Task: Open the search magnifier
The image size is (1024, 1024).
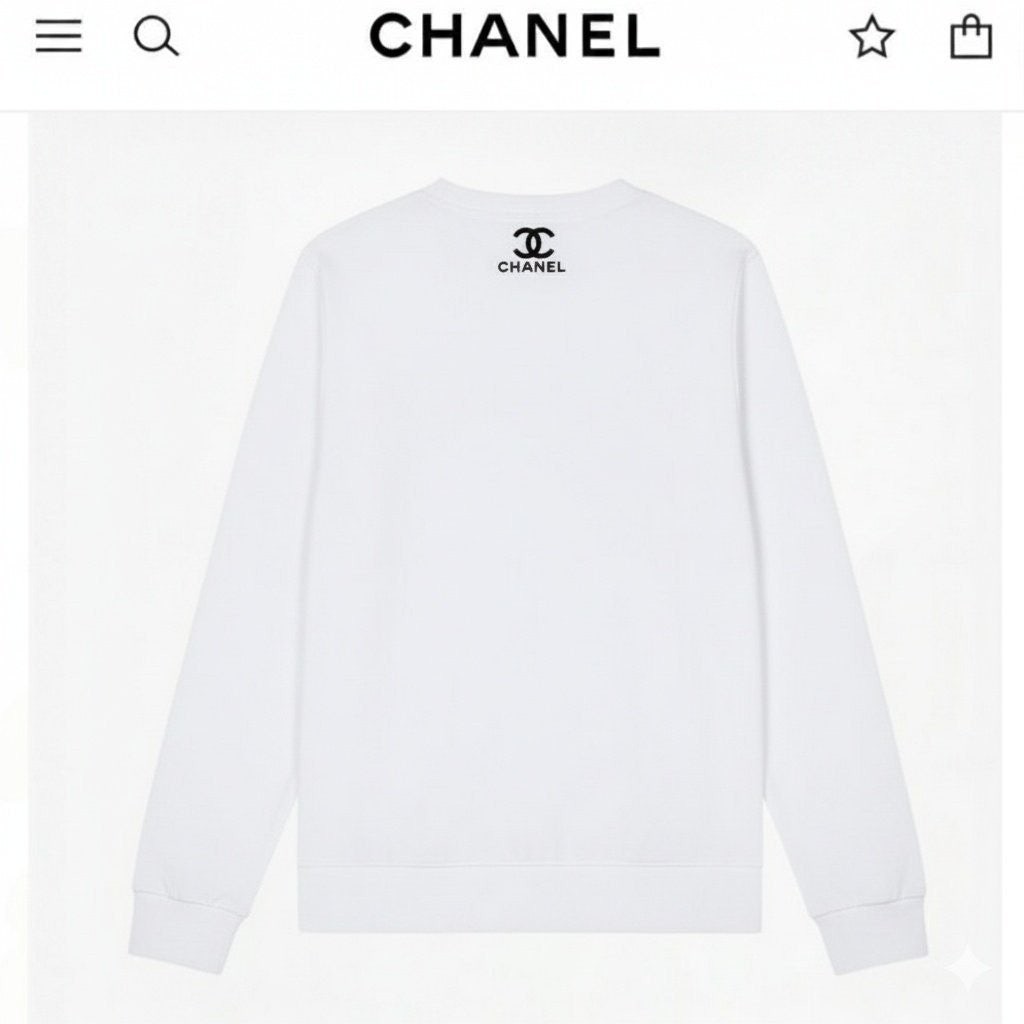Action: [x=156, y=37]
